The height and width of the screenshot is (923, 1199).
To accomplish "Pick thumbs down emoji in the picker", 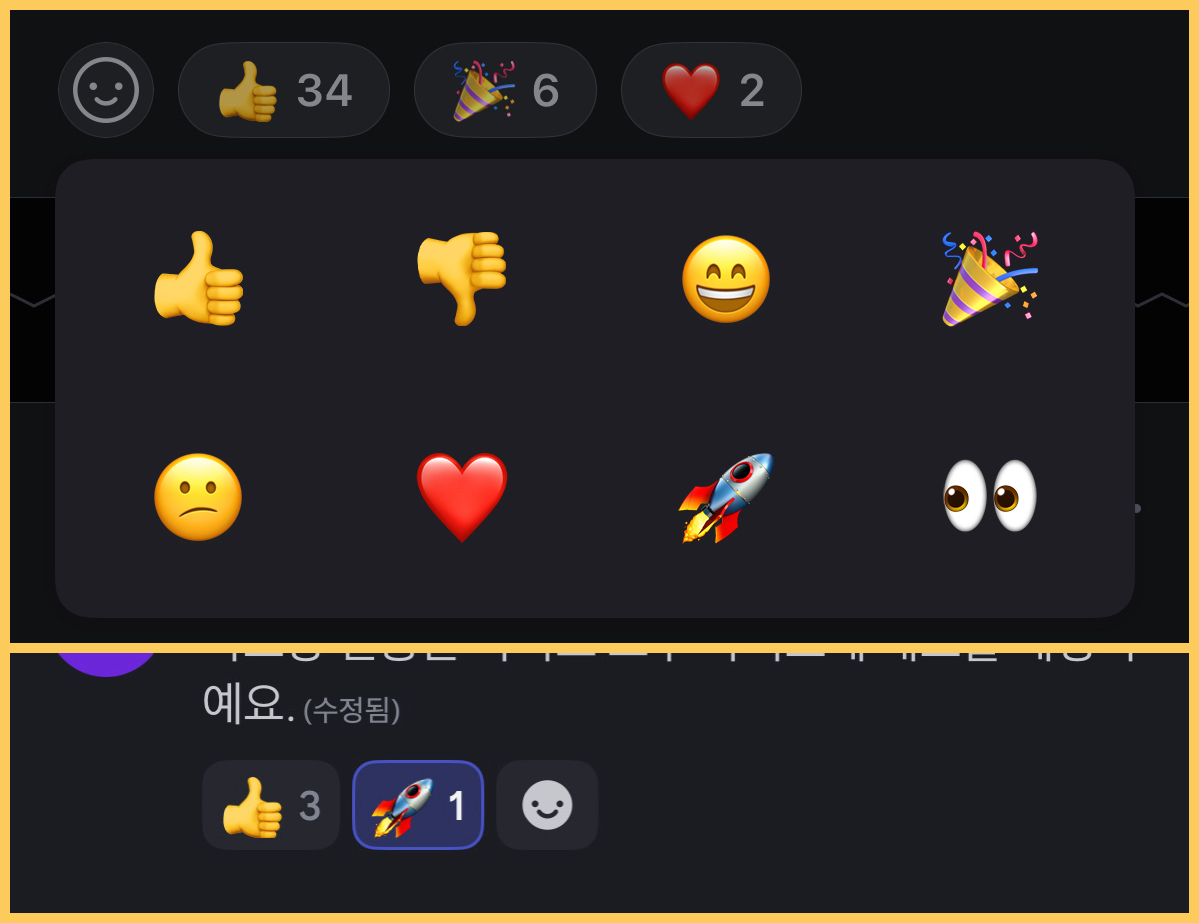I will click(462, 278).
